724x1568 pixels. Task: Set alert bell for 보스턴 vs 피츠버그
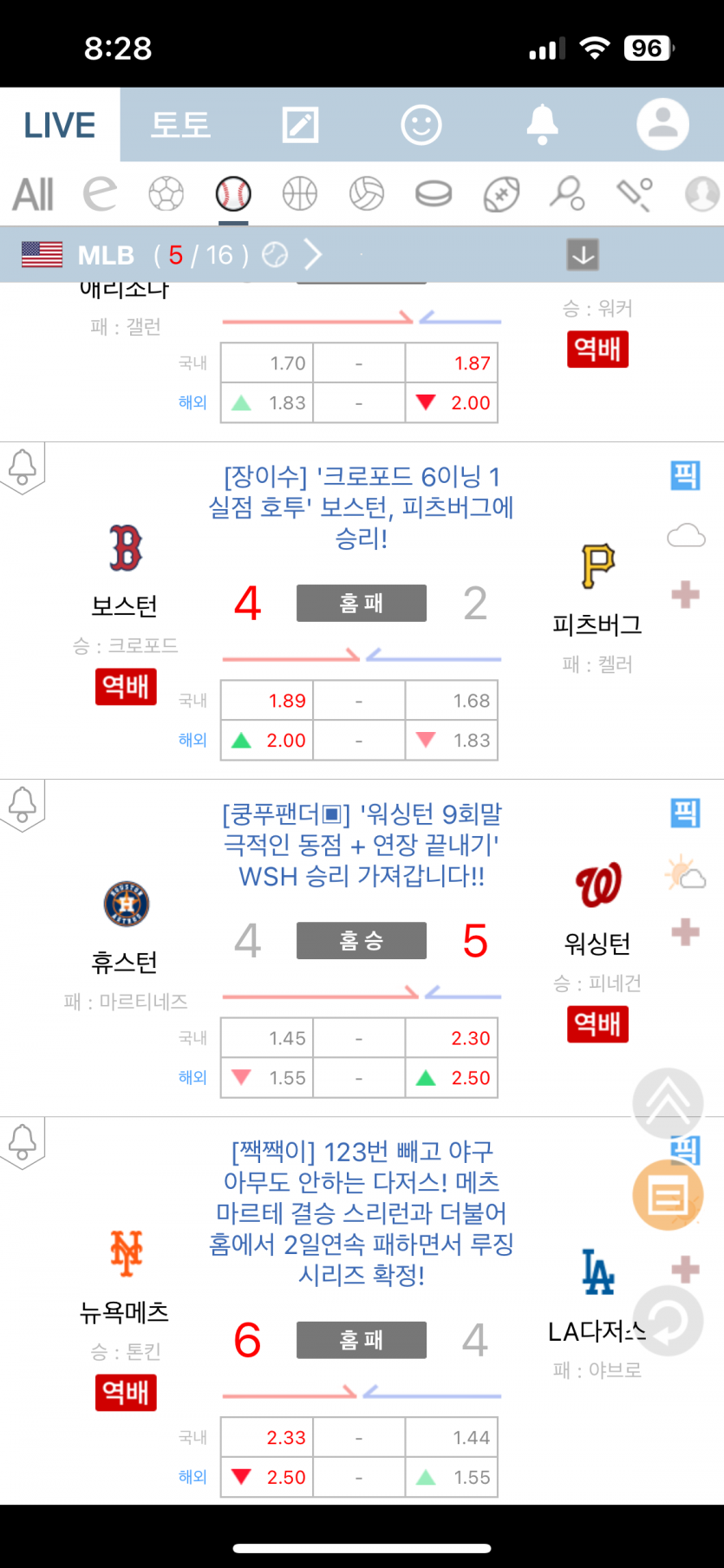[x=23, y=467]
